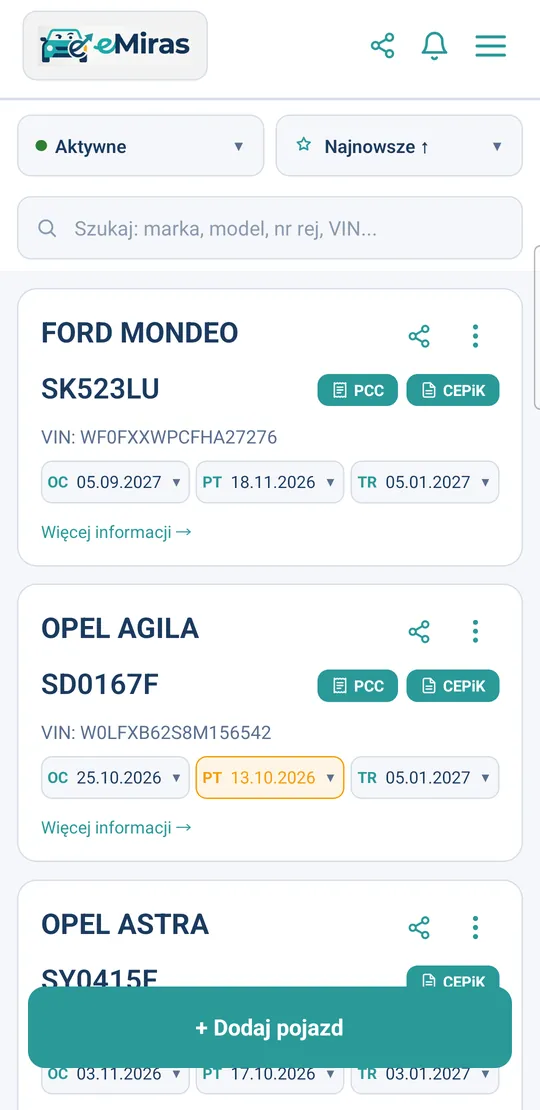
Task: Share the Opel Agila vehicle
Action: click(419, 631)
